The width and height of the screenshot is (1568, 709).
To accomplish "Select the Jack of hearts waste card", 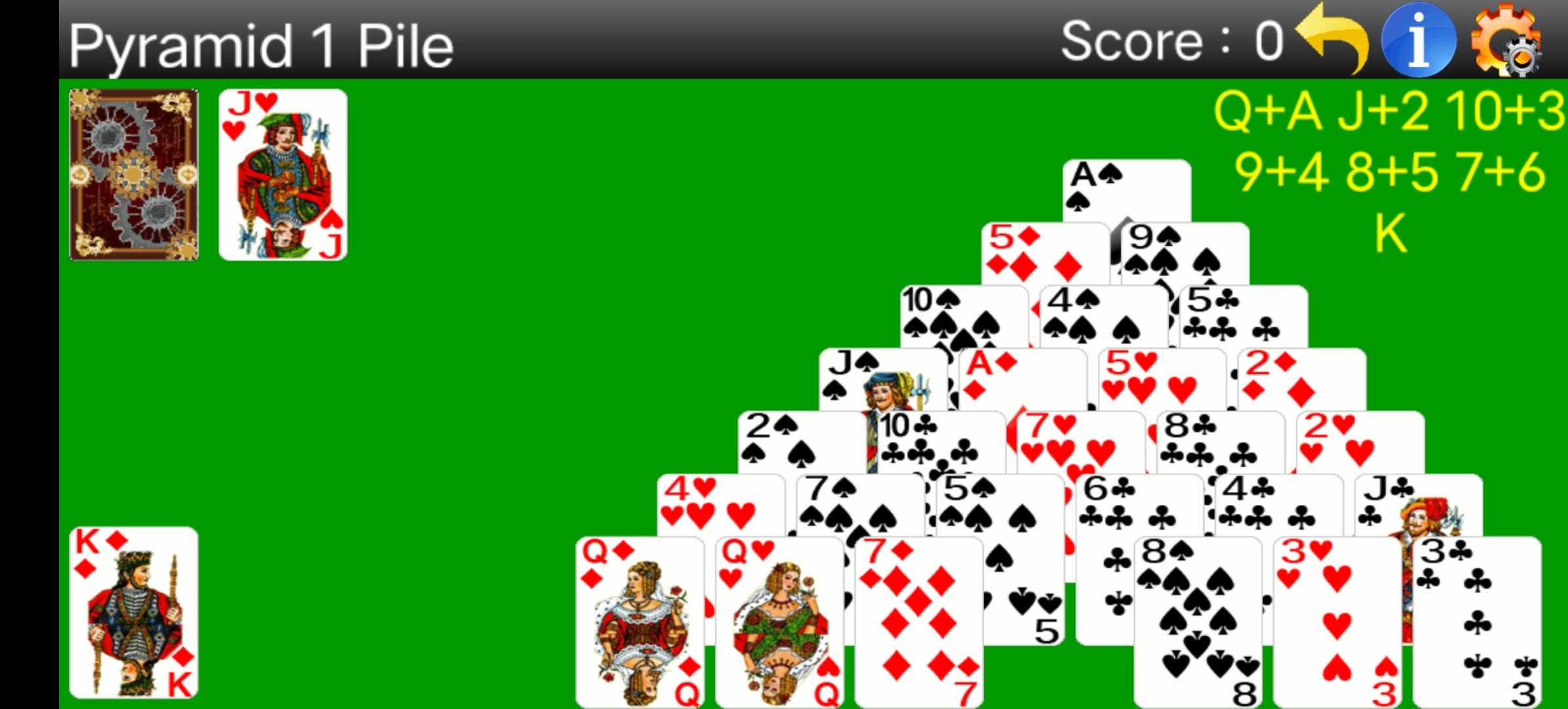I will [x=283, y=175].
